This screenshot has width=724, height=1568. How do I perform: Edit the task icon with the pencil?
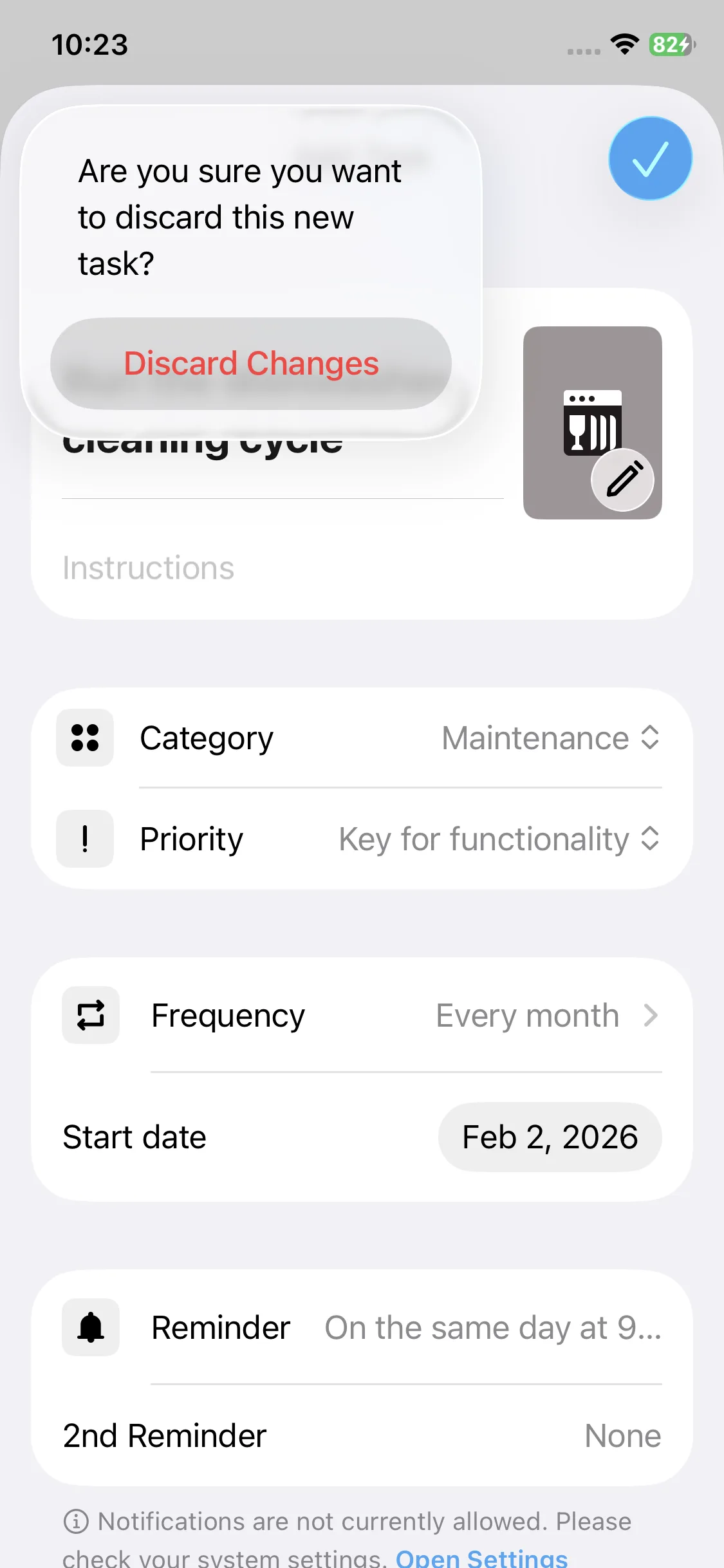click(x=622, y=480)
